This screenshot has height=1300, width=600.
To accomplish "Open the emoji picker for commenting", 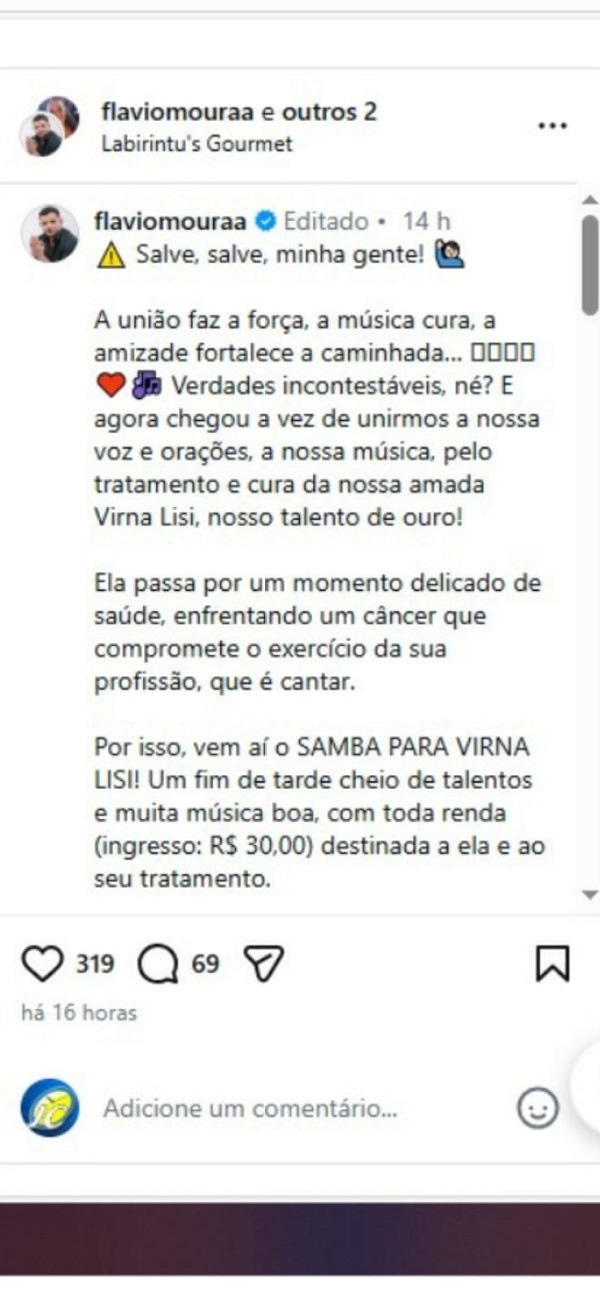I will tap(537, 1108).
